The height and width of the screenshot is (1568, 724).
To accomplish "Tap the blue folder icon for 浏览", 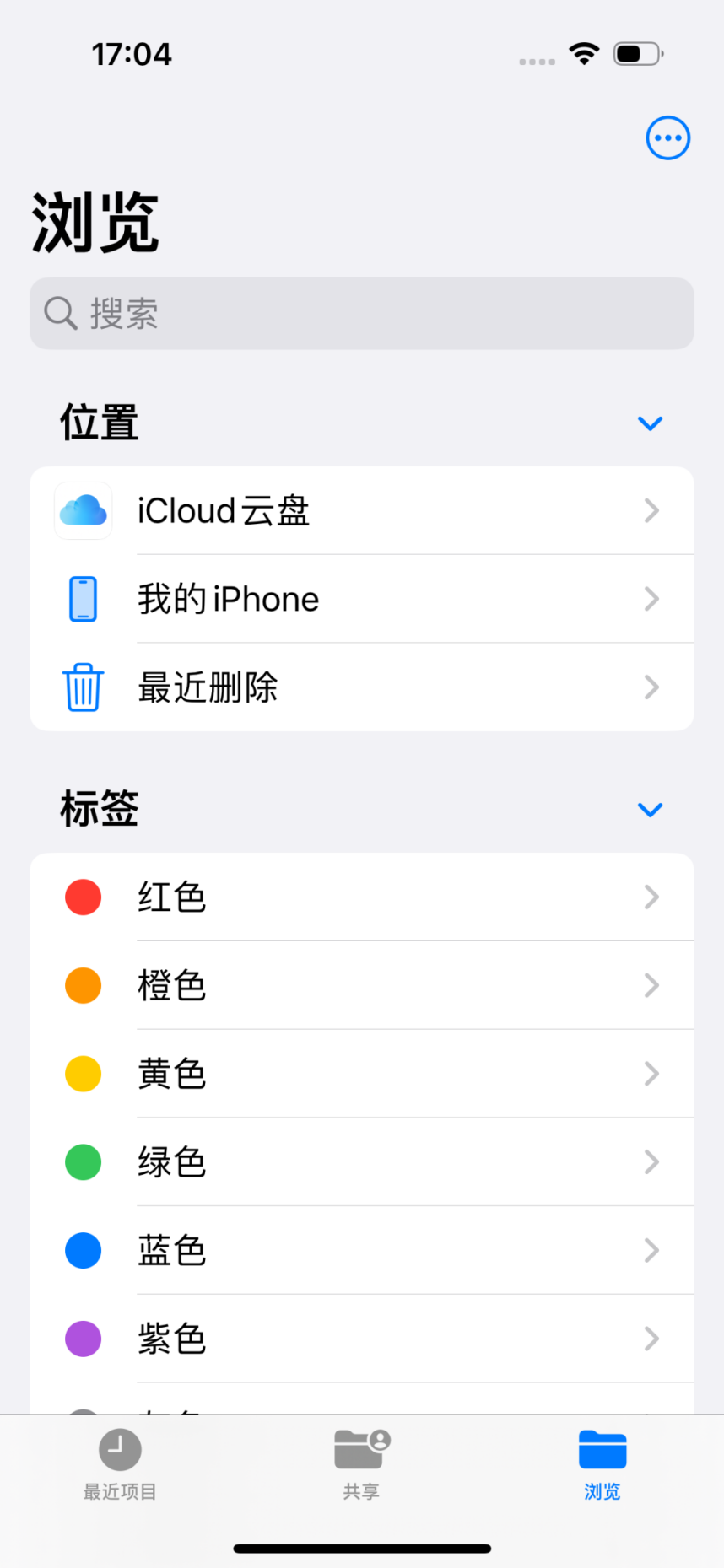I will click(602, 1448).
